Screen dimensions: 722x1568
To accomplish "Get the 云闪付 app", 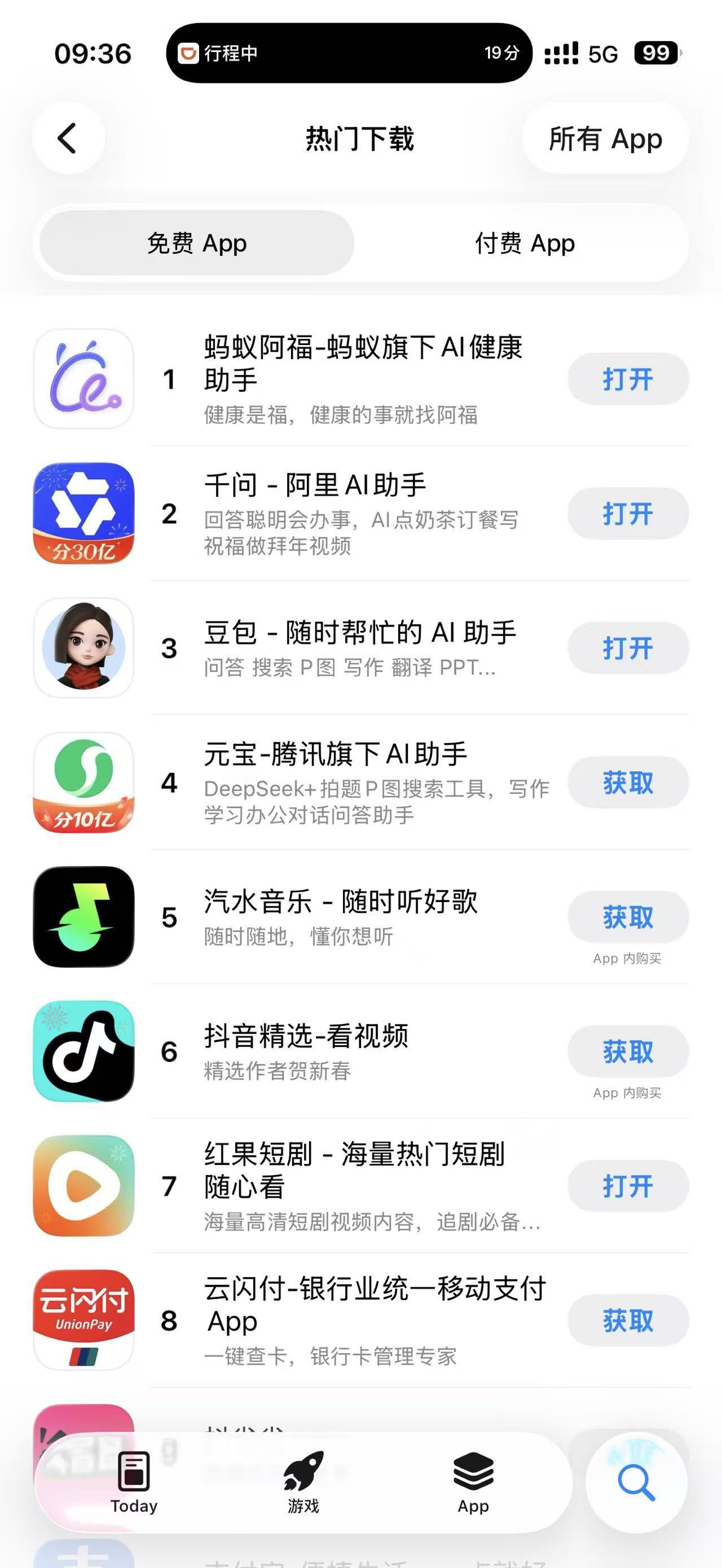I will point(628,1321).
